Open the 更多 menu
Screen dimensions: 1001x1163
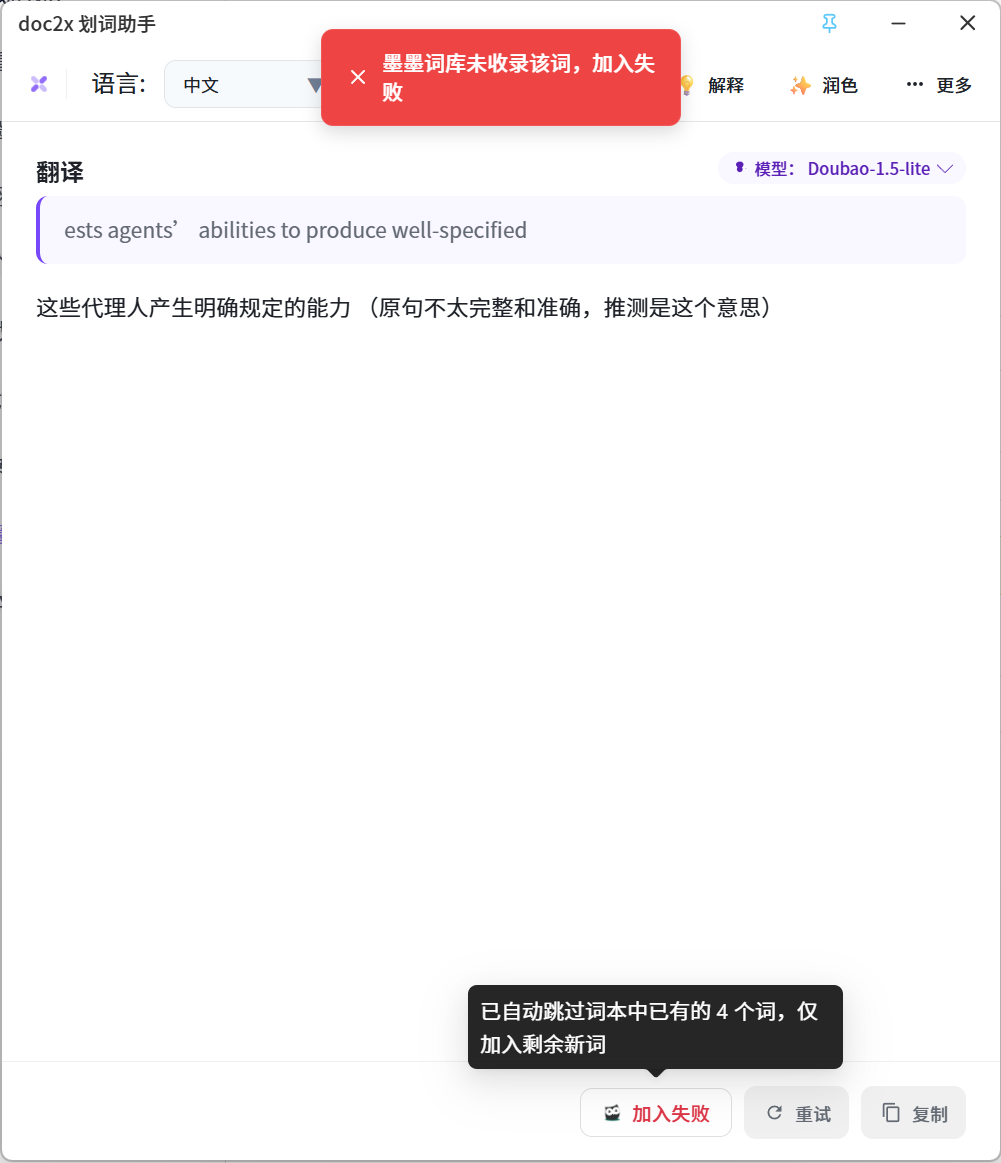click(x=953, y=85)
